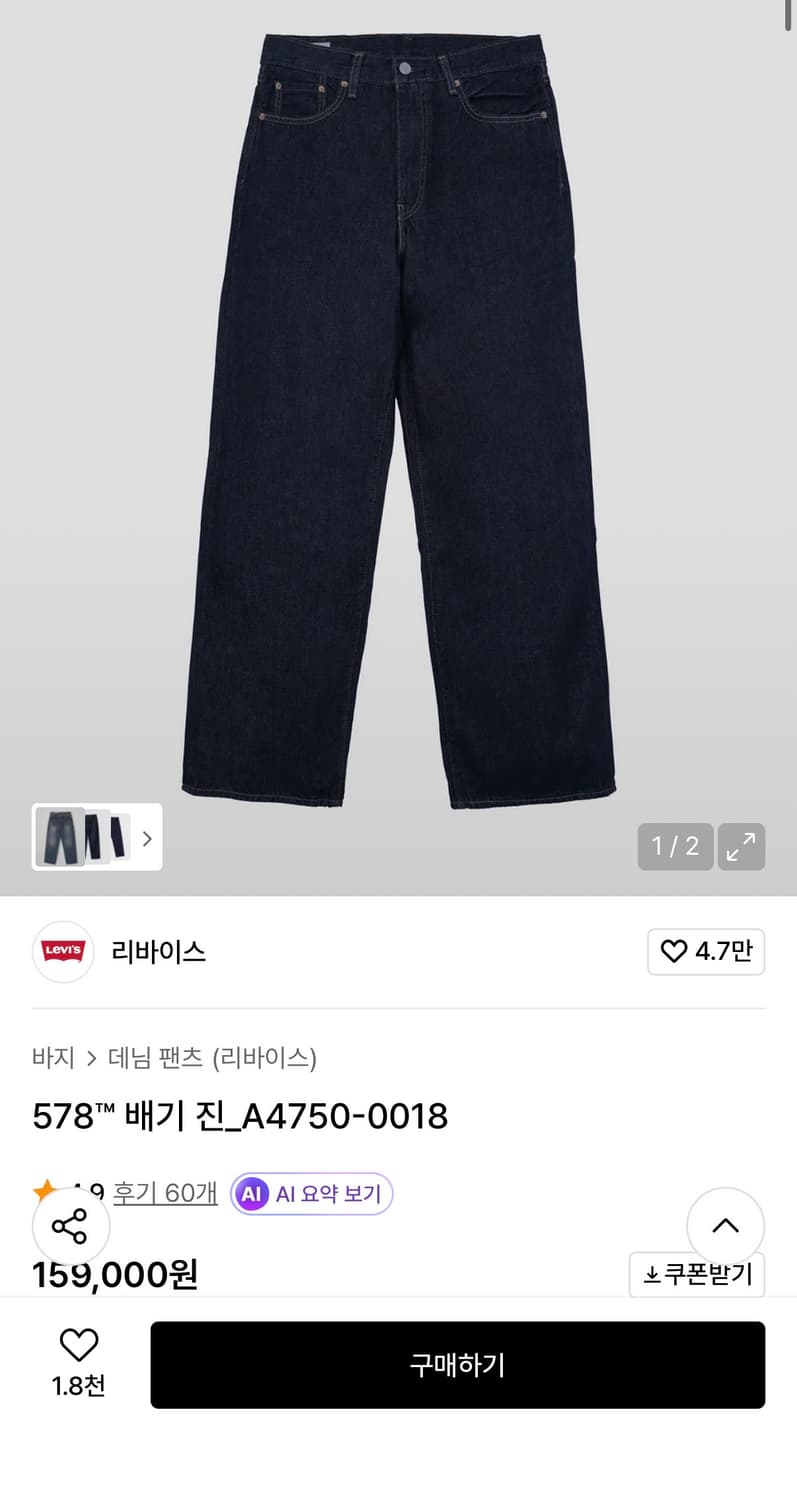Open the image fullscreen expand icon

coord(741,846)
